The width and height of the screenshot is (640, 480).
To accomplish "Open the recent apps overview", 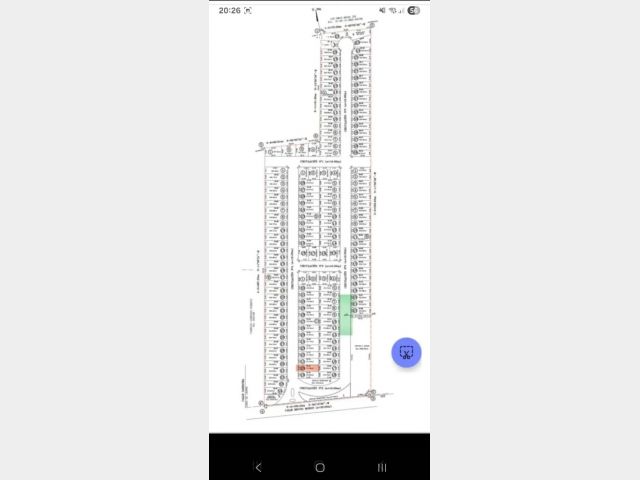I will pyautogui.click(x=382, y=467).
